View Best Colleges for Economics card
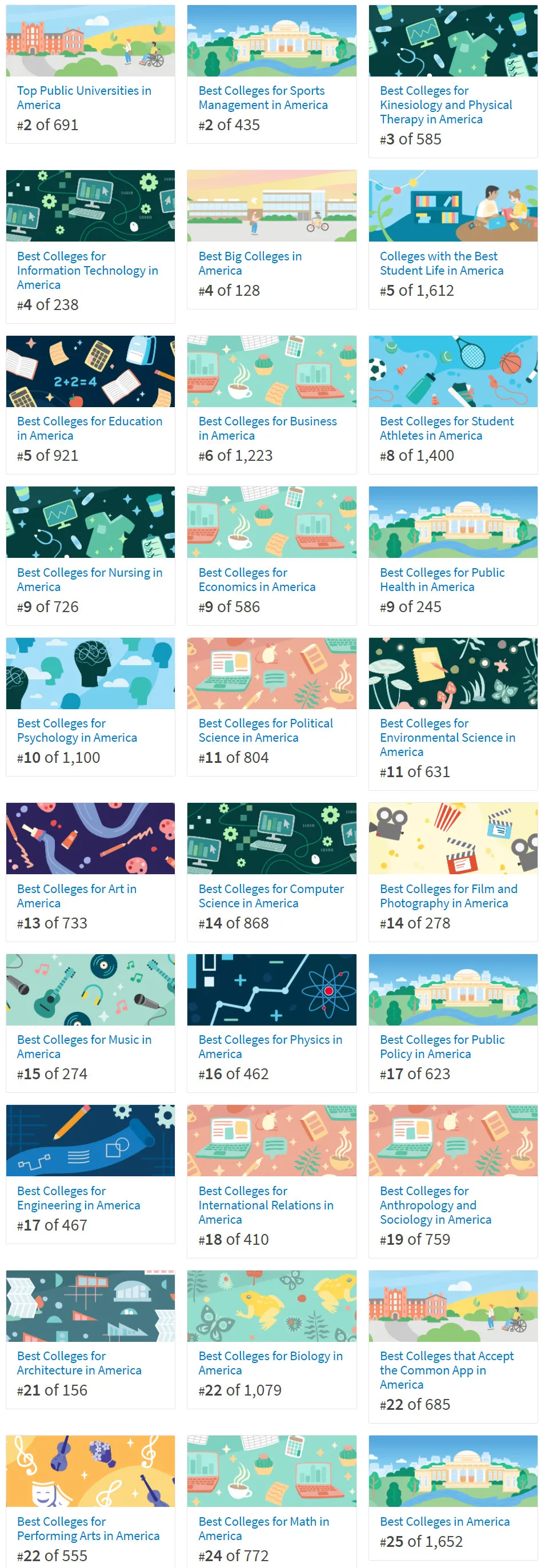This screenshot has height=1568, width=545. (257, 580)
